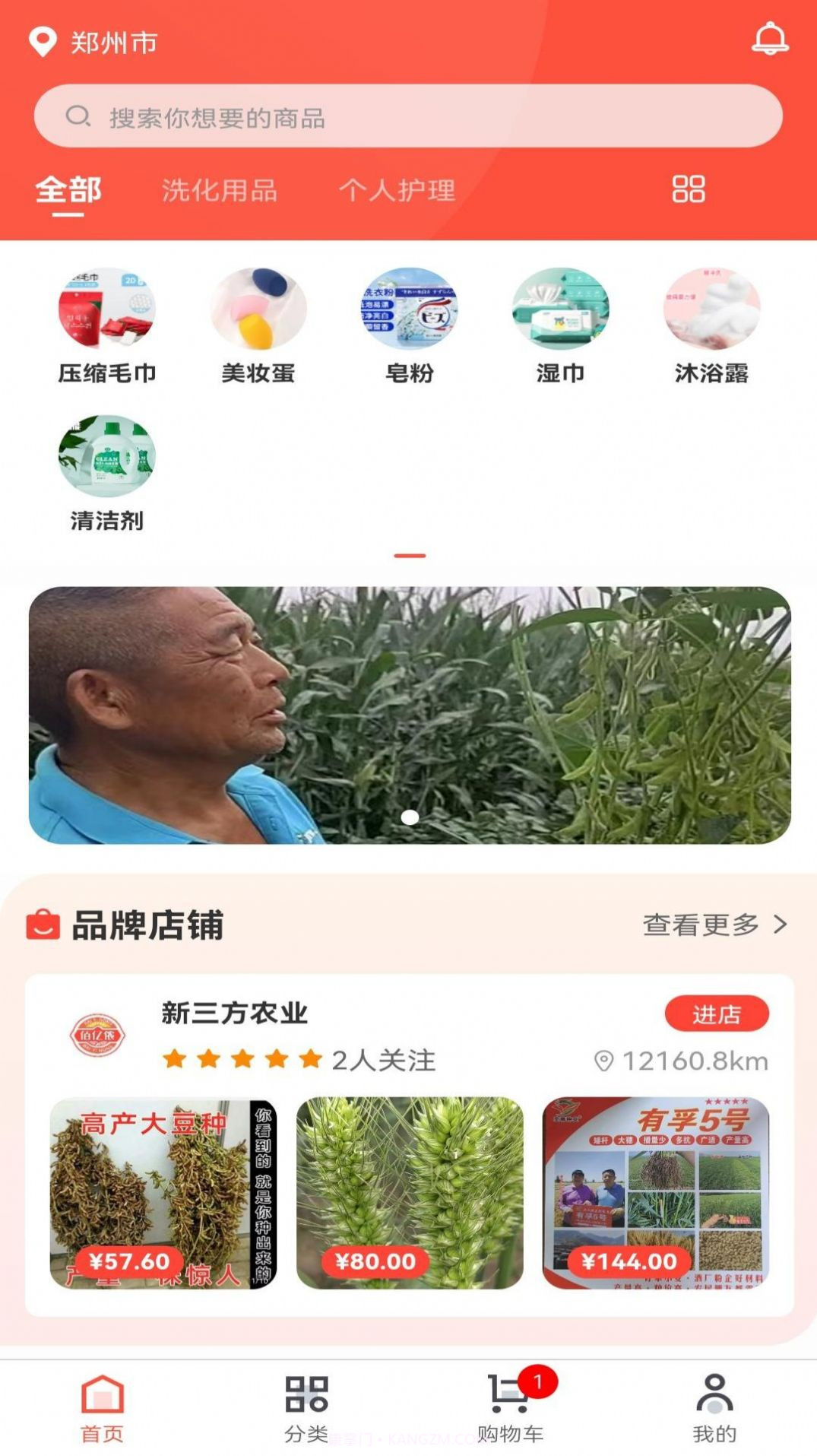The height and width of the screenshot is (1456, 817).
Task: Tap the carousel dot indicator
Action: [x=409, y=817]
